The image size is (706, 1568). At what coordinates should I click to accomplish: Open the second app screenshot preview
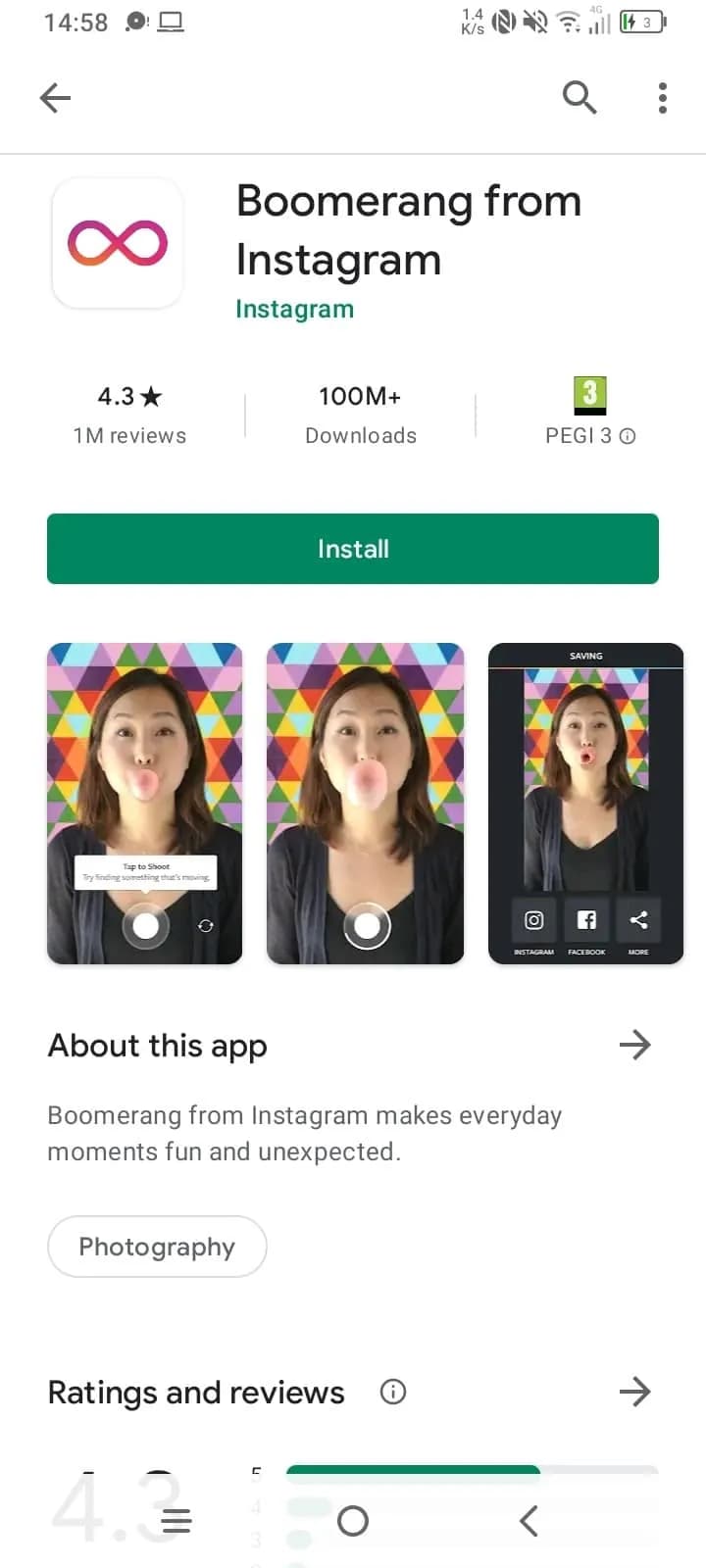click(x=365, y=804)
